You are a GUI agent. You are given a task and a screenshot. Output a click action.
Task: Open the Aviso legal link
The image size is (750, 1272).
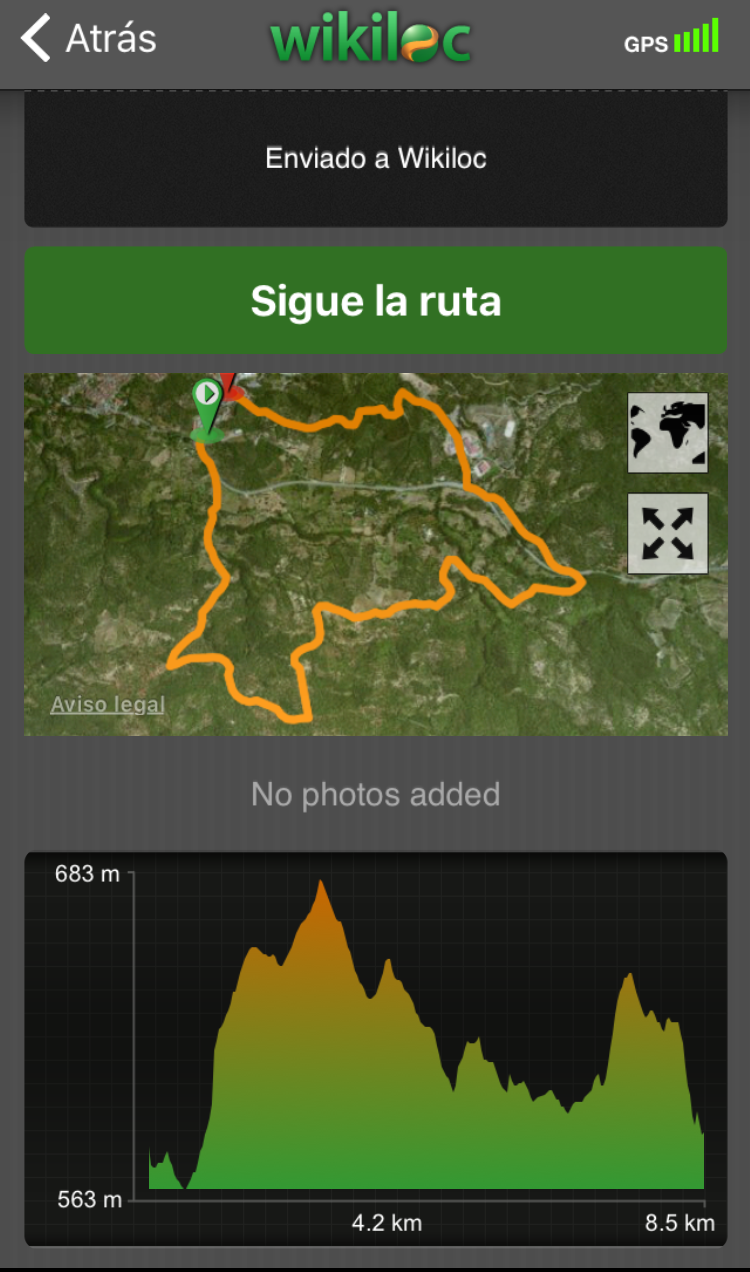pos(107,705)
